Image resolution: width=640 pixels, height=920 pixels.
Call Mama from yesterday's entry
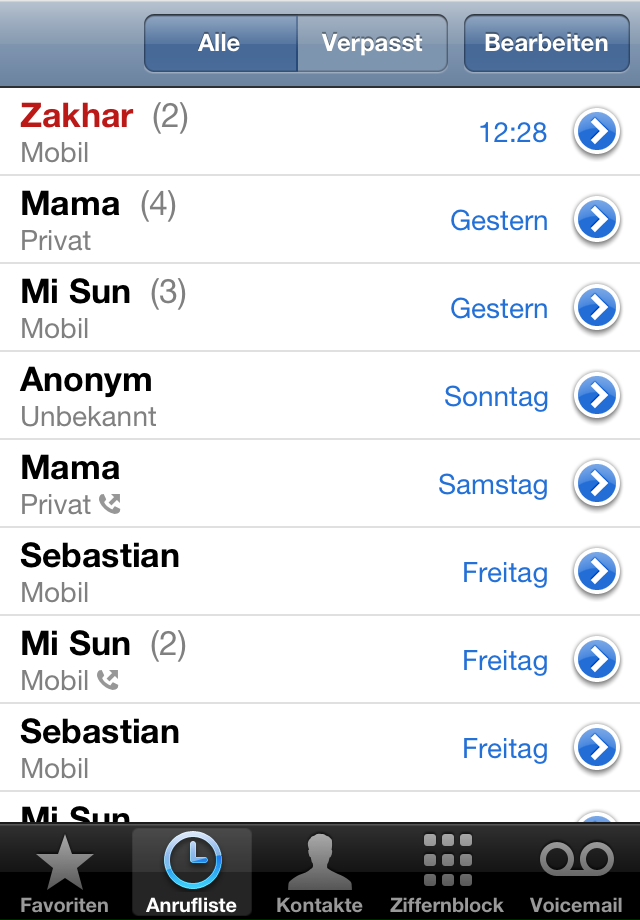point(250,220)
